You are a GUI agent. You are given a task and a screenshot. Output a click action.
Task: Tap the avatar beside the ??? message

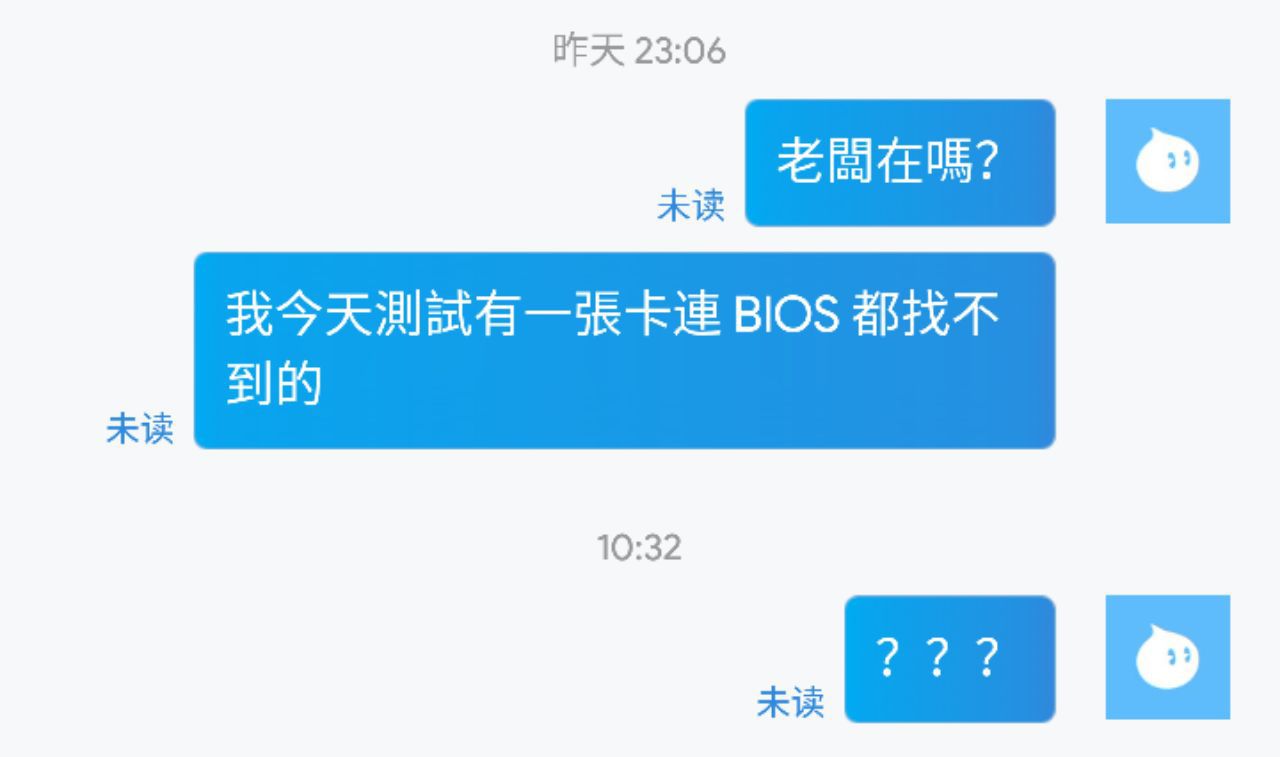pyautogui.click(x=1167, y=657)
